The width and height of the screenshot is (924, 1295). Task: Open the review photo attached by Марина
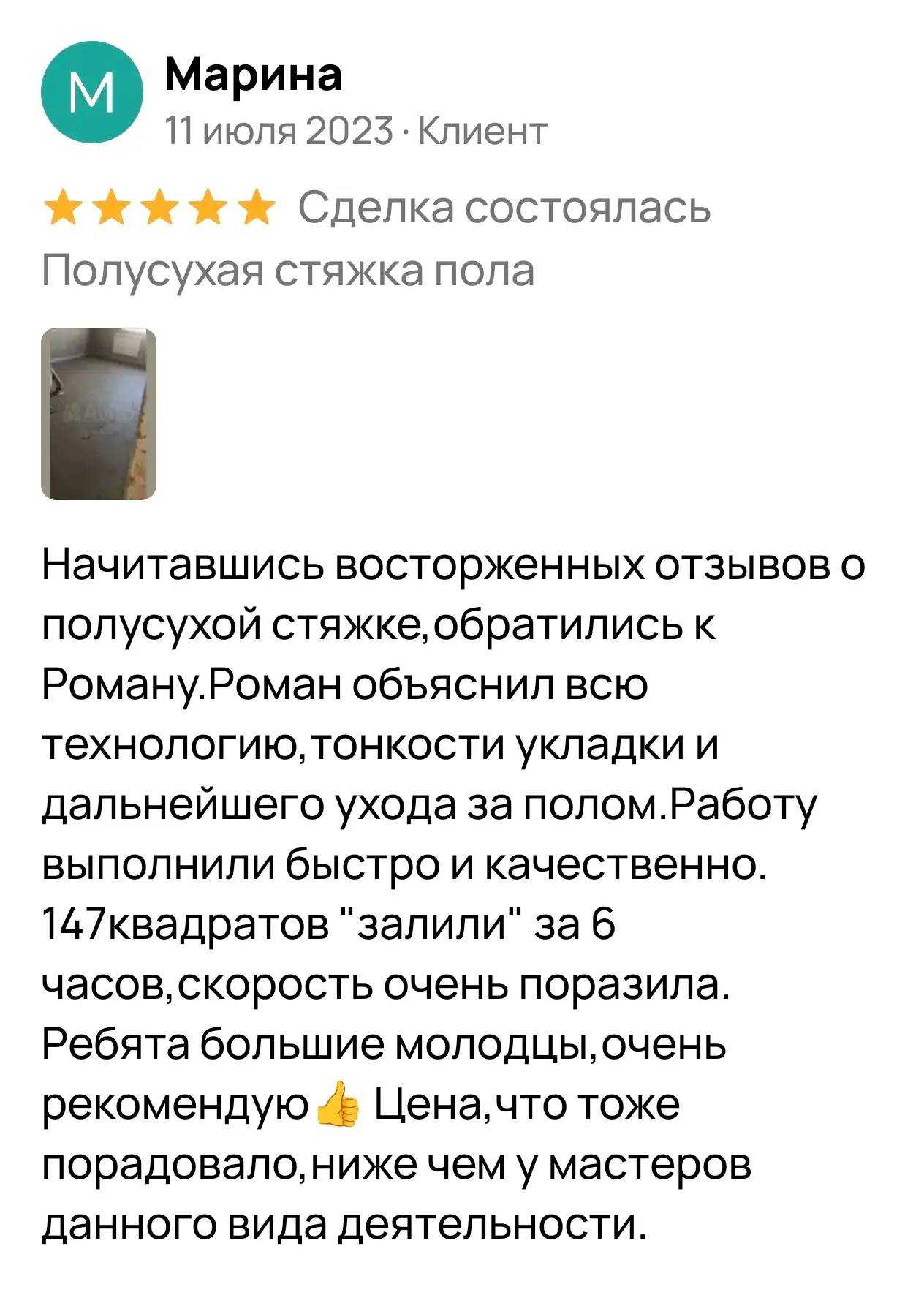[x=99, y=414]
